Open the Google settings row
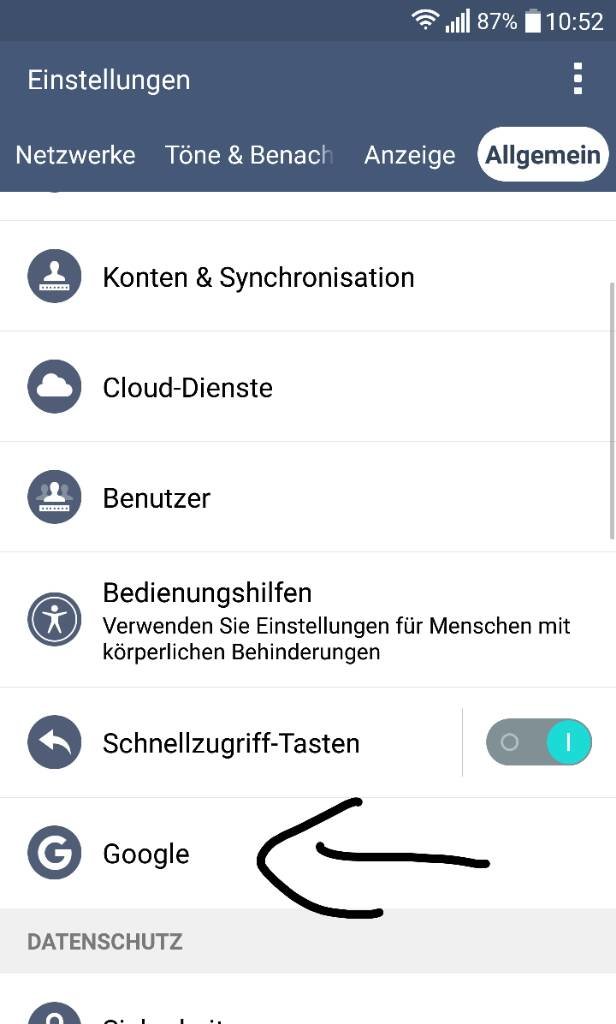The width and height of the screenshot is (616, 1024). tap(308, 853)
